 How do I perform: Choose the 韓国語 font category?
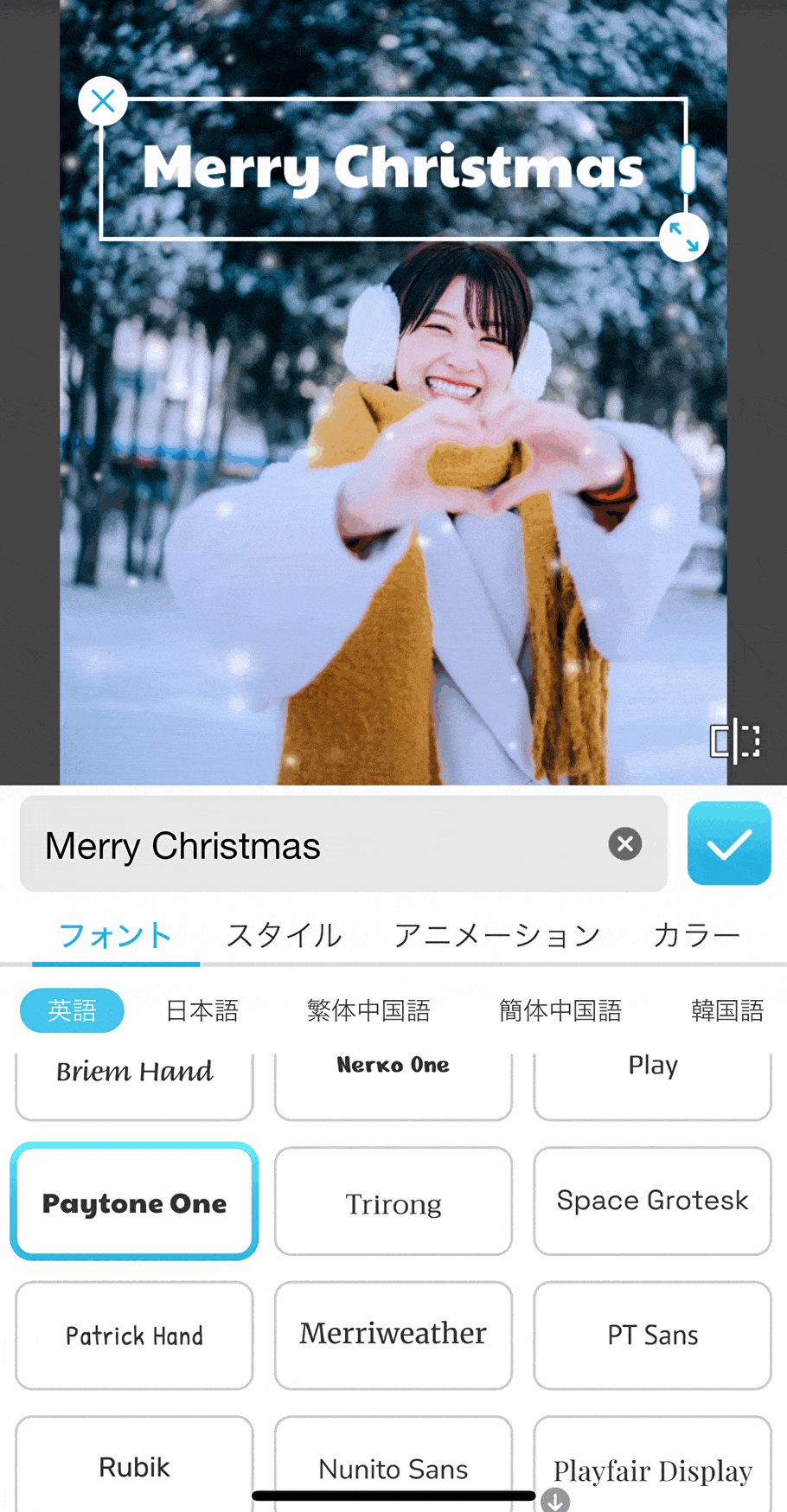(727, 1010)
